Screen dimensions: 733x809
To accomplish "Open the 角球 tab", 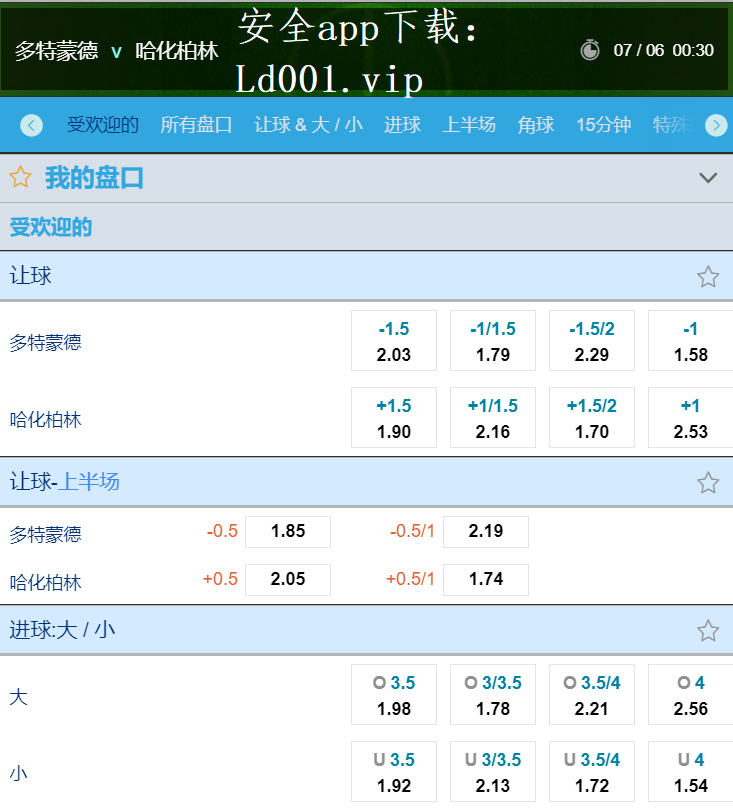I will coord(536,125).
